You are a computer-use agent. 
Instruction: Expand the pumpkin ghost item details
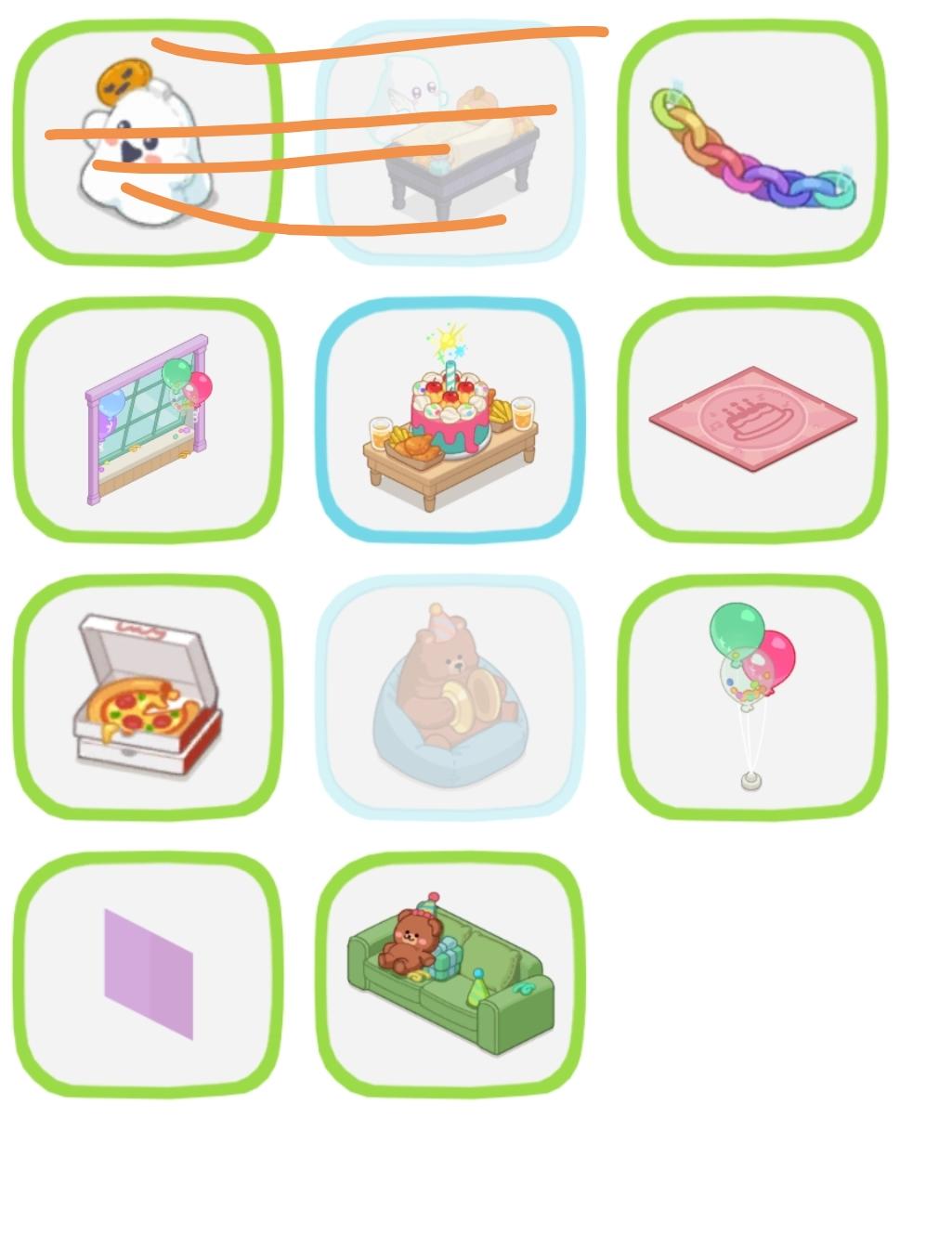click(151, 139)
